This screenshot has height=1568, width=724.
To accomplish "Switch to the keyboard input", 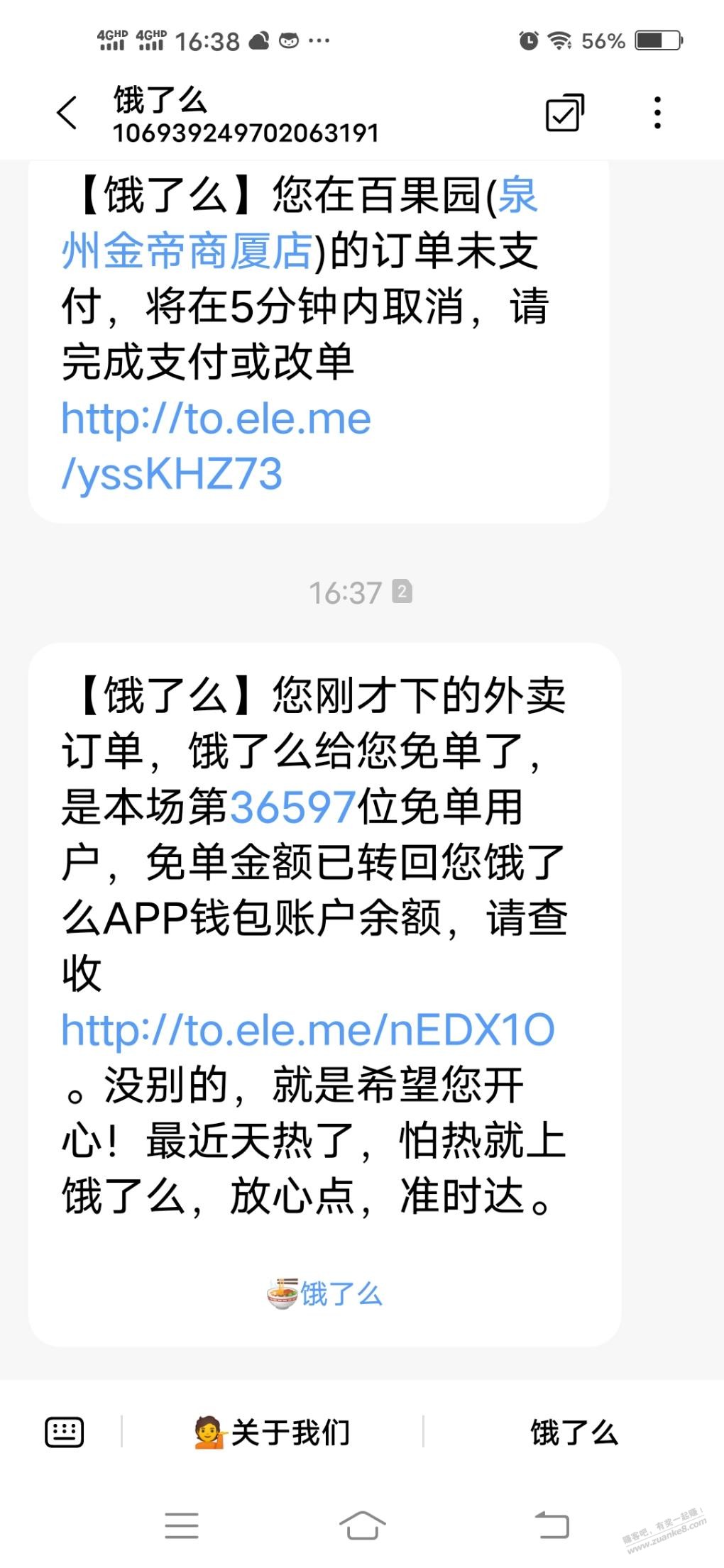I will pyautogui.click(x=65, y=1432).
